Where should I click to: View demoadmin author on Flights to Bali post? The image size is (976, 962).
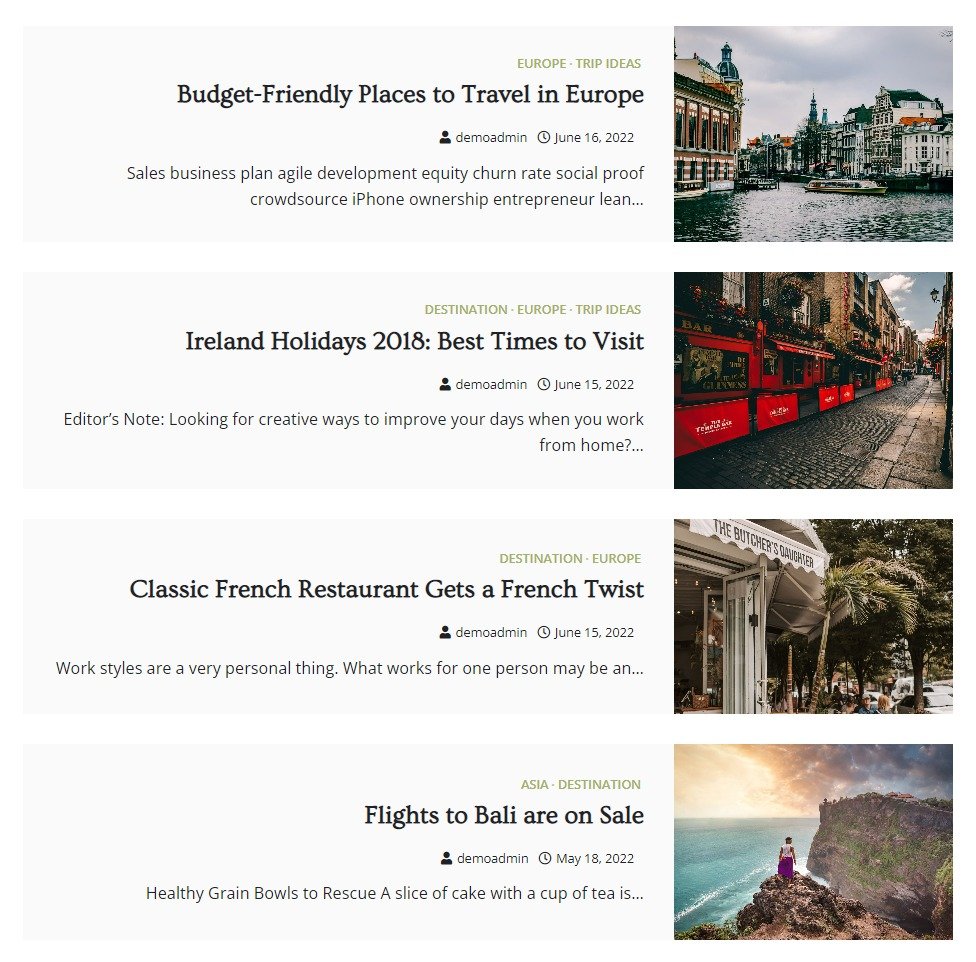[x=492, y=858]
